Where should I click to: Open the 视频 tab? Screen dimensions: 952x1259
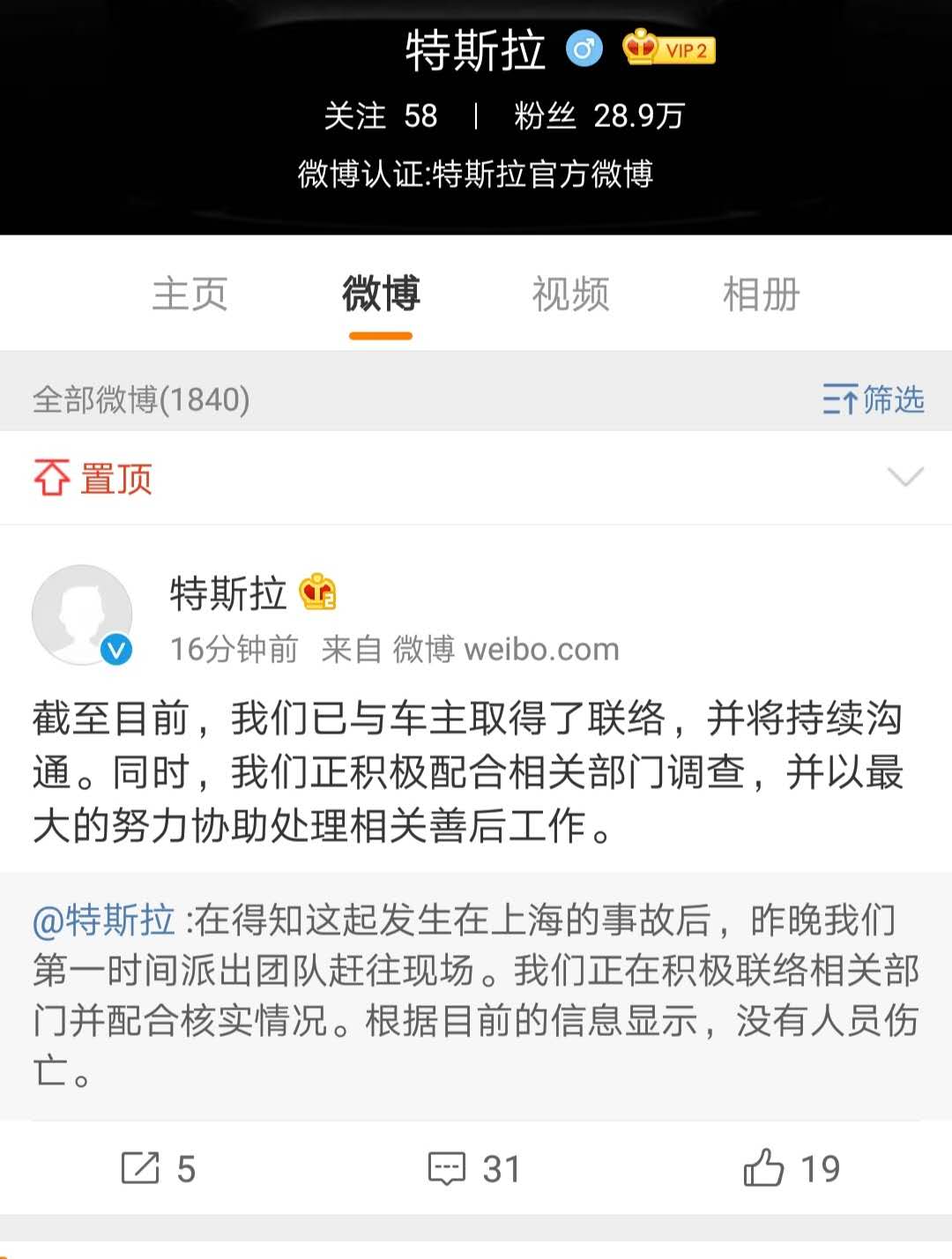pyautogui.click(x=570, y=294)
